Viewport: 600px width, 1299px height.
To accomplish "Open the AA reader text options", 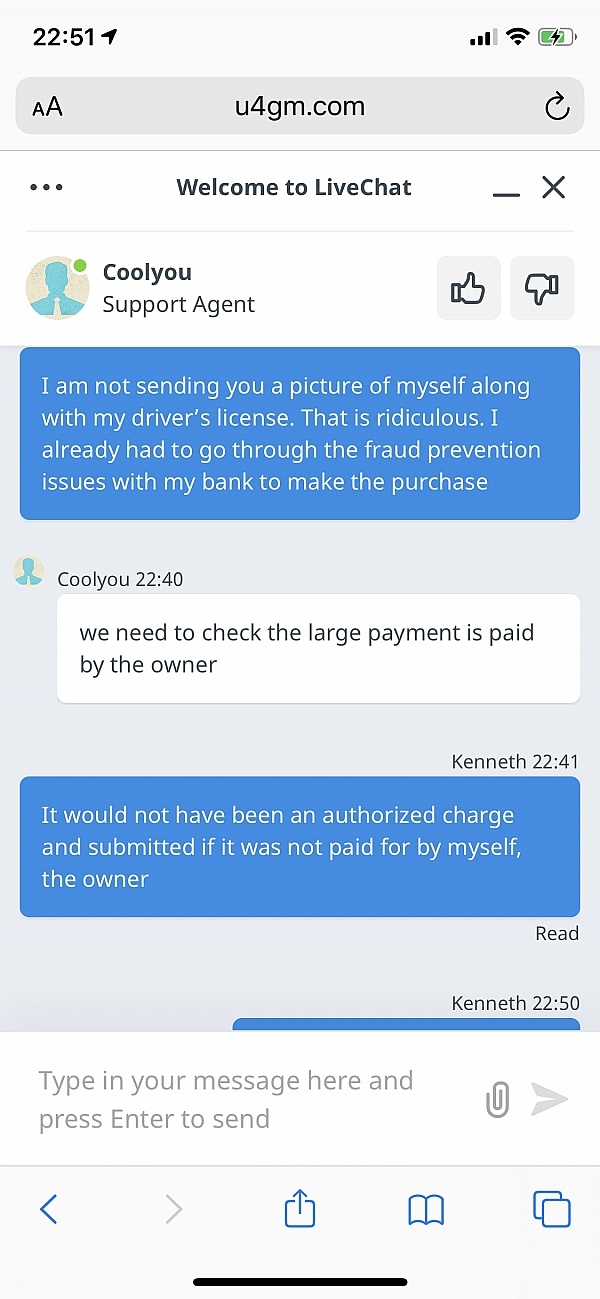I will (x=47, y=108).
